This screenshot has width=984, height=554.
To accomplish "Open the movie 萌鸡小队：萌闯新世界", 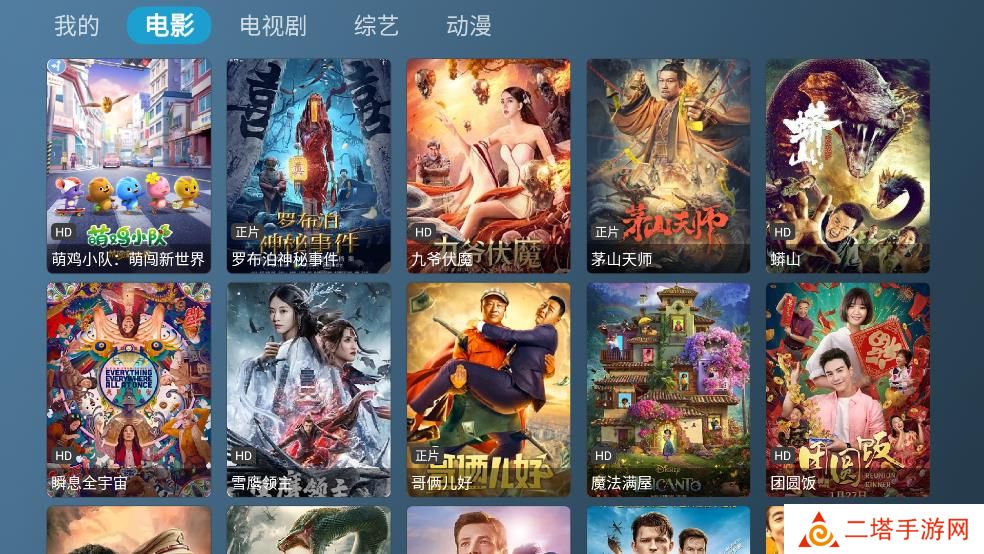I will pyautogui.click(x=129, y=165).
